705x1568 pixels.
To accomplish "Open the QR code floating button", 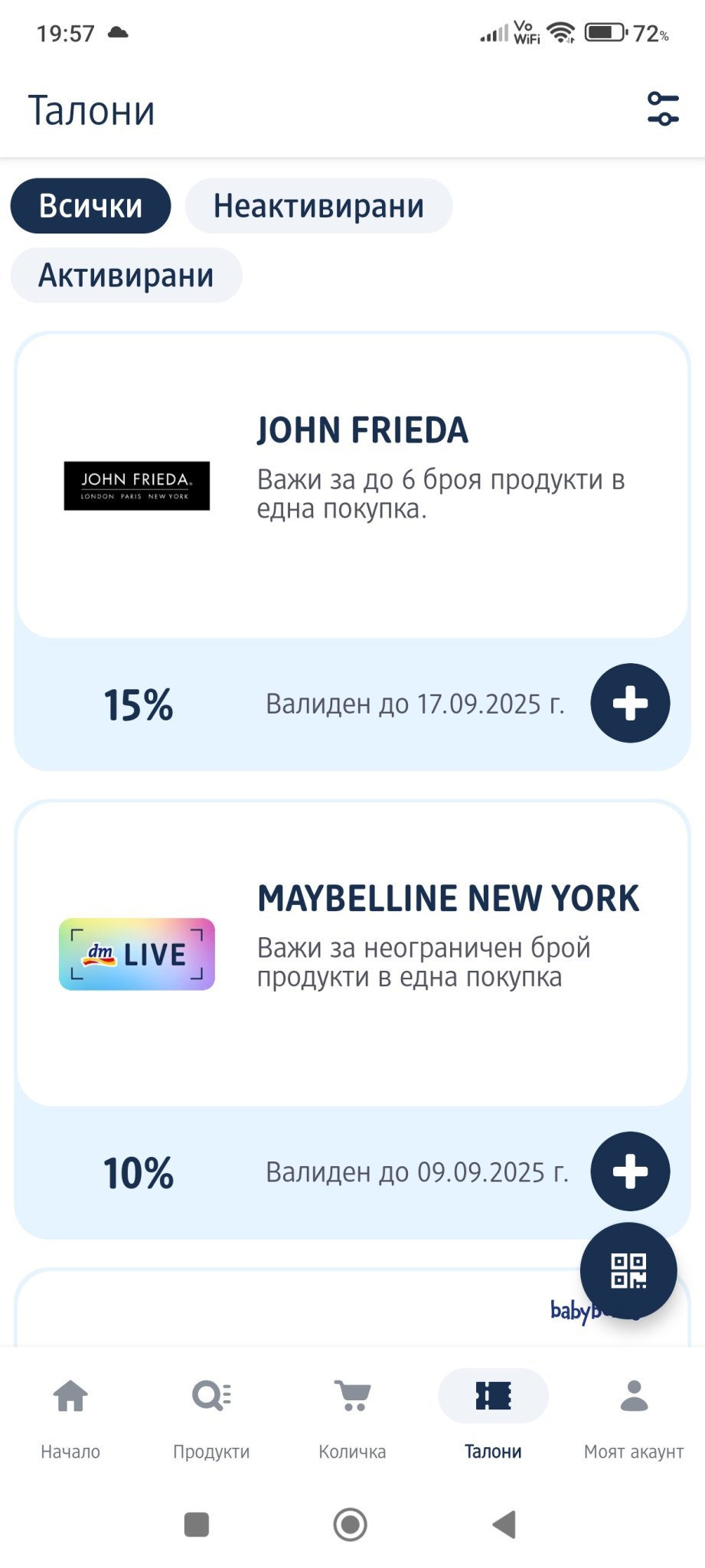I will [628, 1271].
